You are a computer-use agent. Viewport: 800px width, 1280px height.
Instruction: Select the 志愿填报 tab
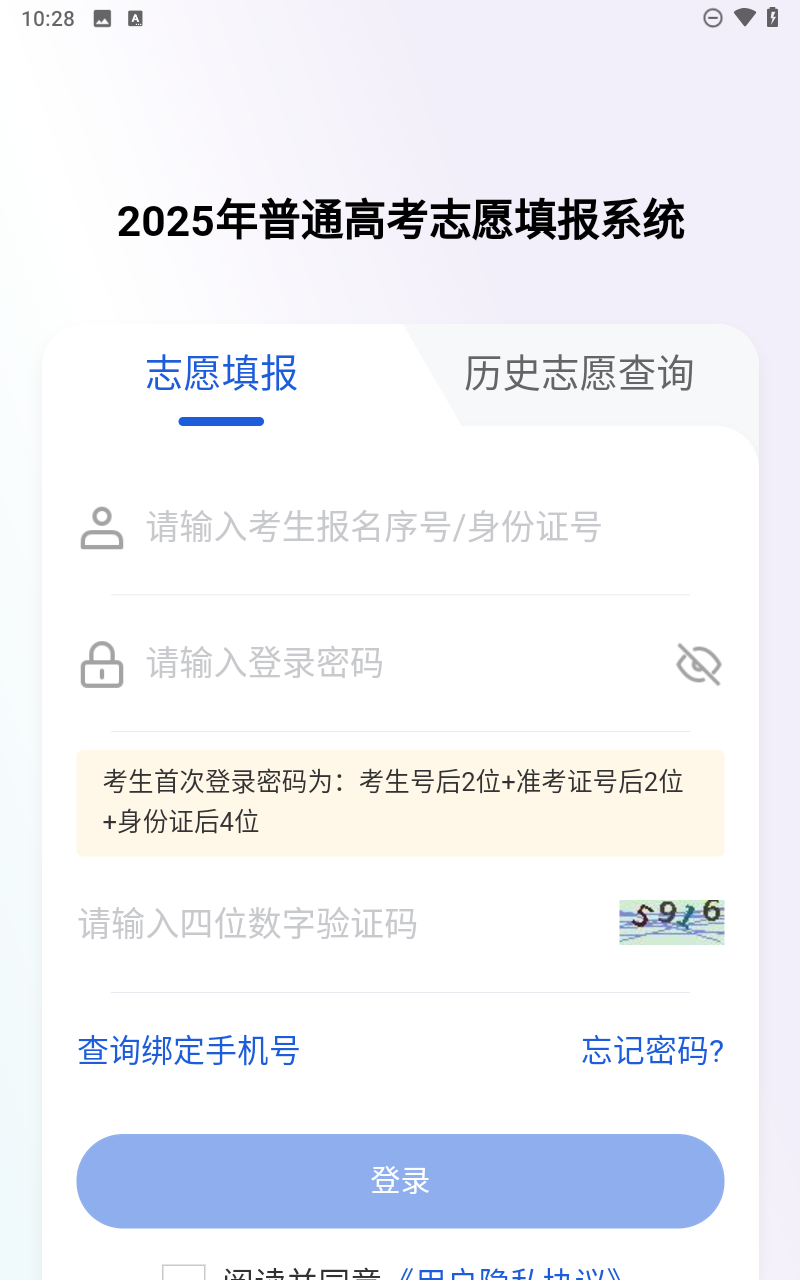point(222,373)
